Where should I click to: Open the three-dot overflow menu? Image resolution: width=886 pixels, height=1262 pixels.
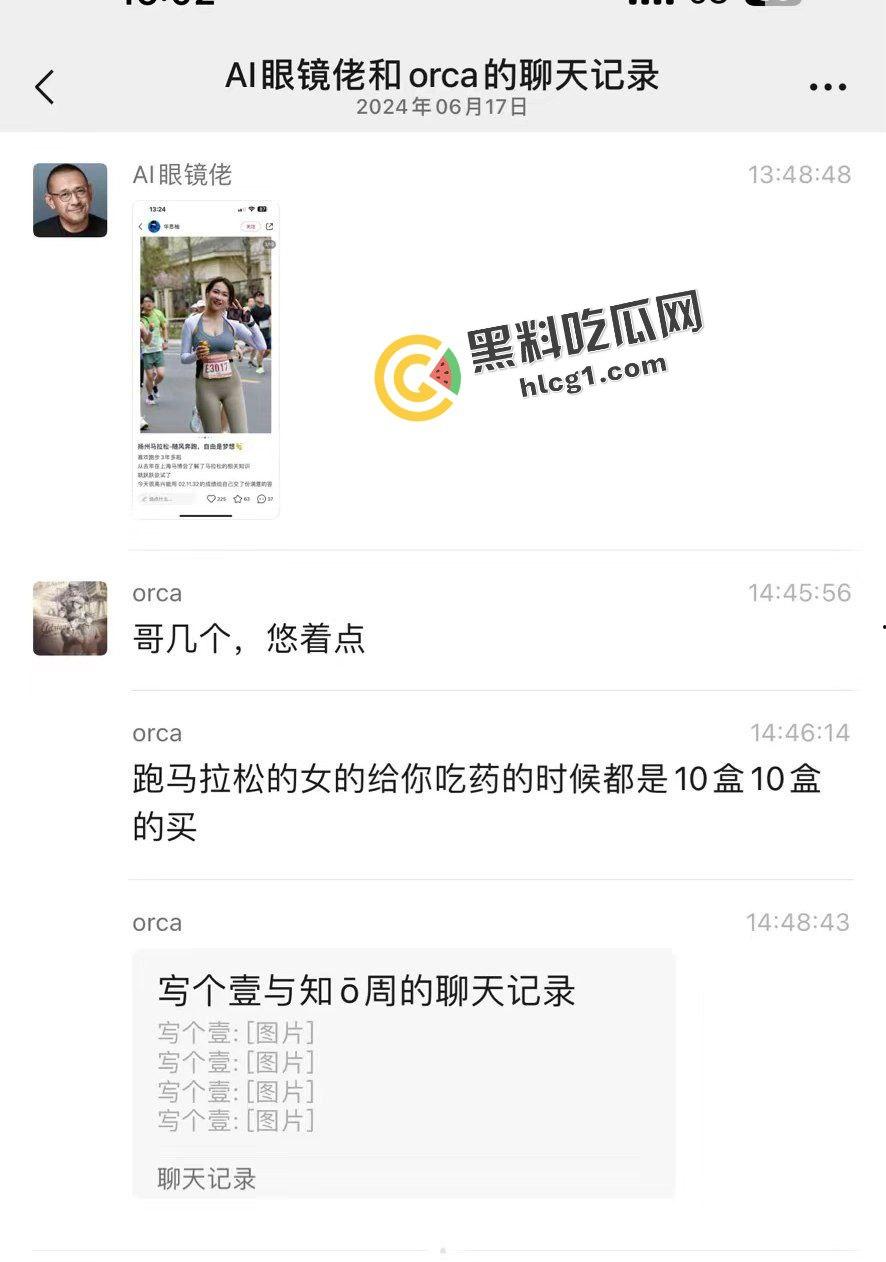827,87
